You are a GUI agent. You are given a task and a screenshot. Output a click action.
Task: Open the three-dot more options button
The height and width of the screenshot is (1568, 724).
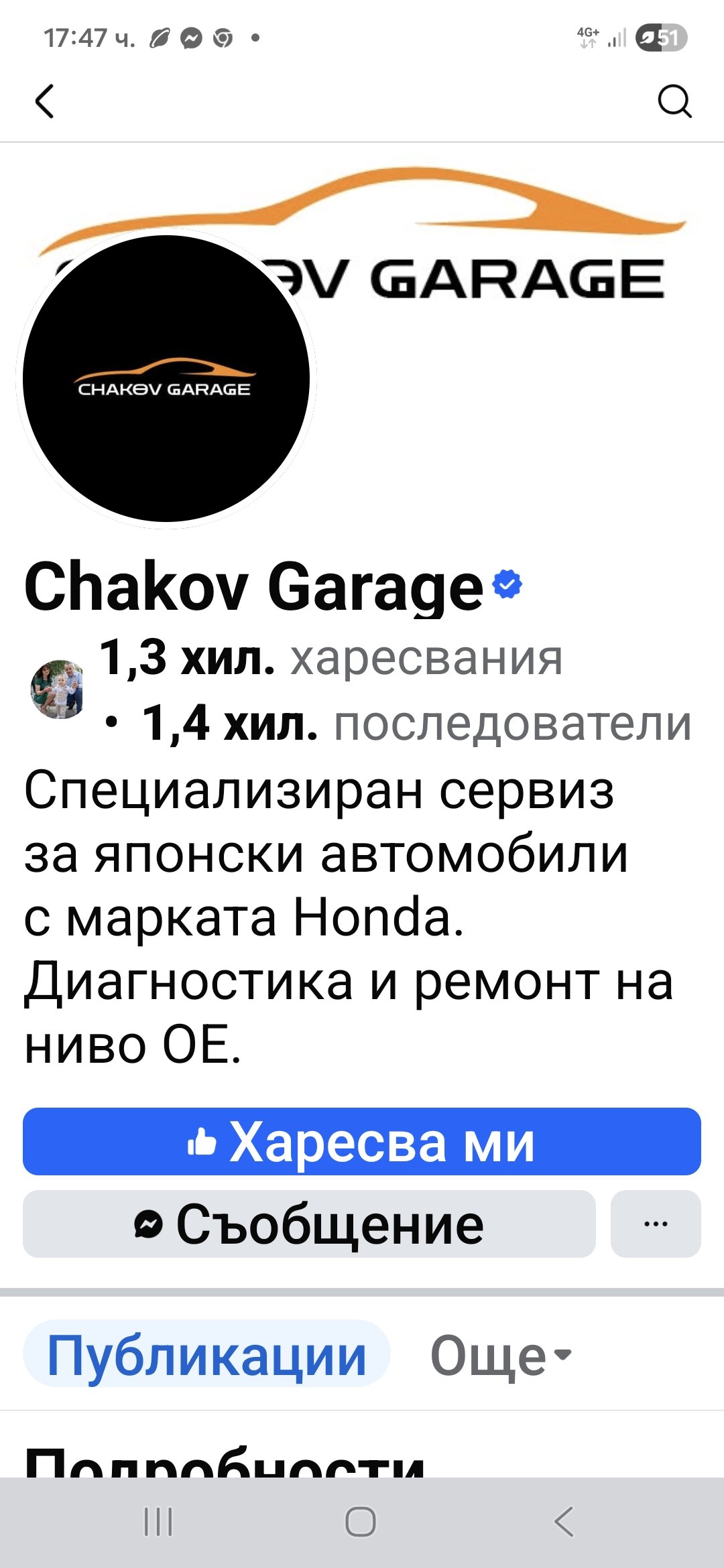[655, 1224]
